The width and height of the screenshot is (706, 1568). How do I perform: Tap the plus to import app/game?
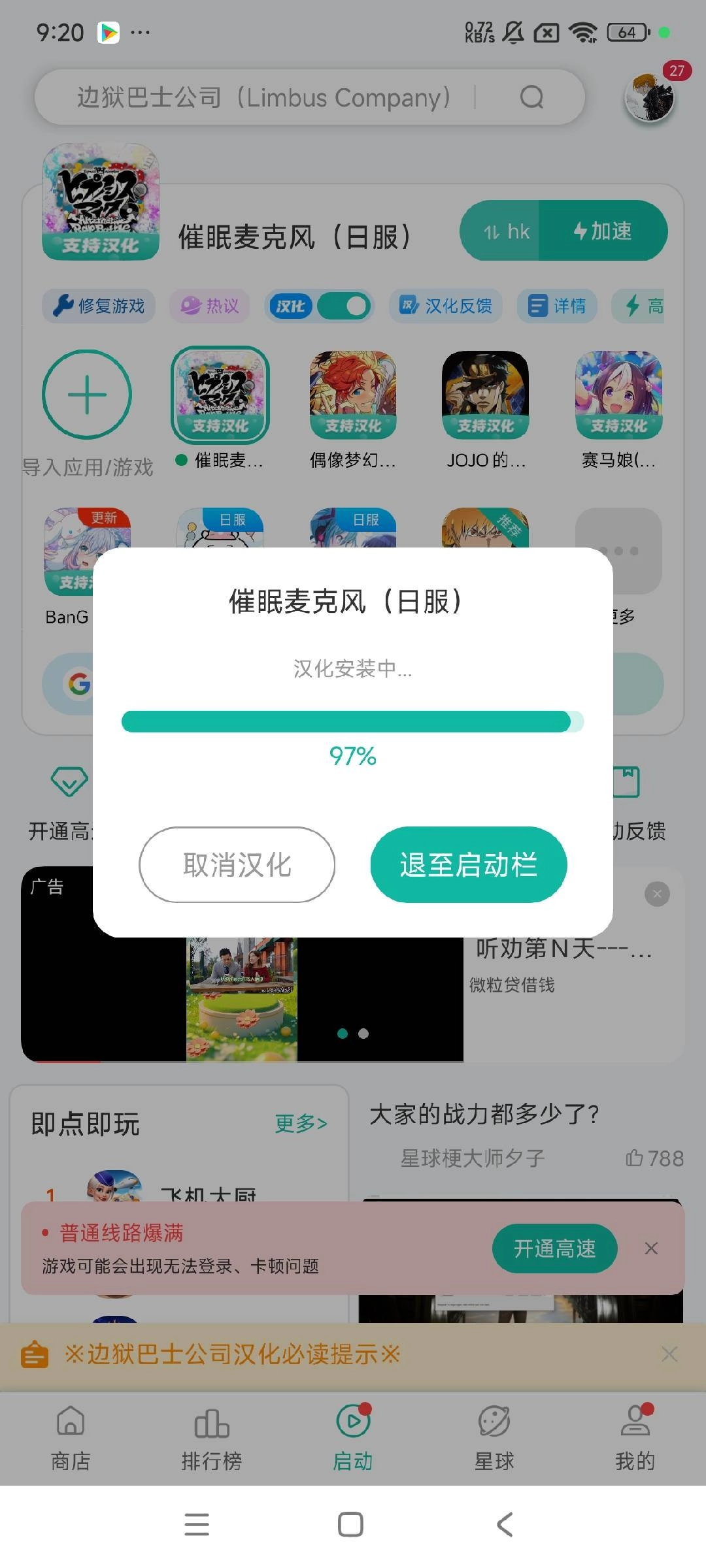87,395
